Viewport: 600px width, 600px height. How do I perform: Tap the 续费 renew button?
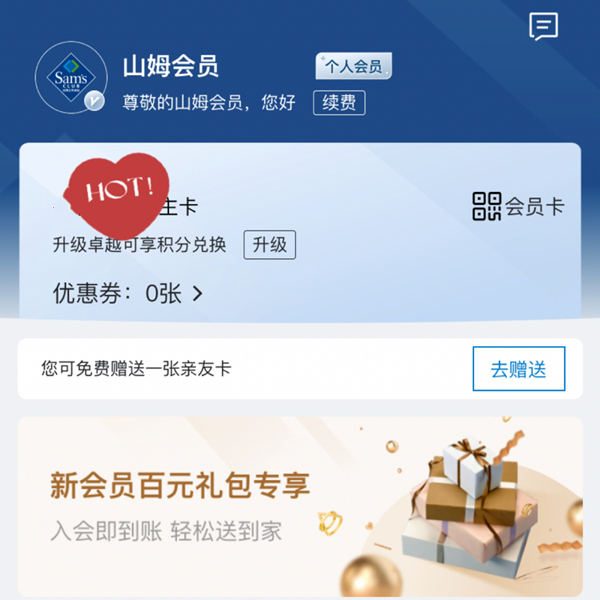[339, 103]
